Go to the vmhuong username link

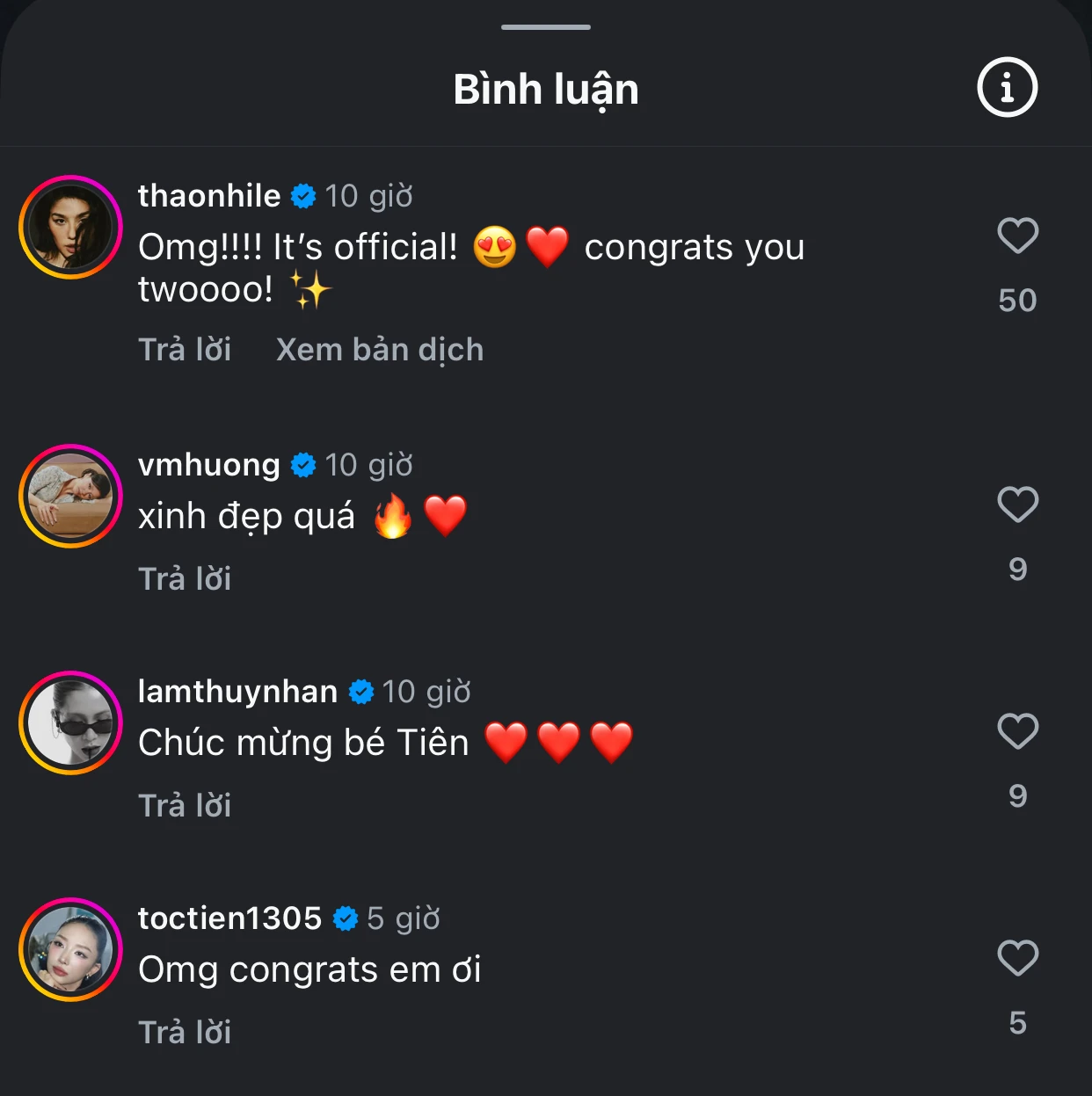point(209,465)
